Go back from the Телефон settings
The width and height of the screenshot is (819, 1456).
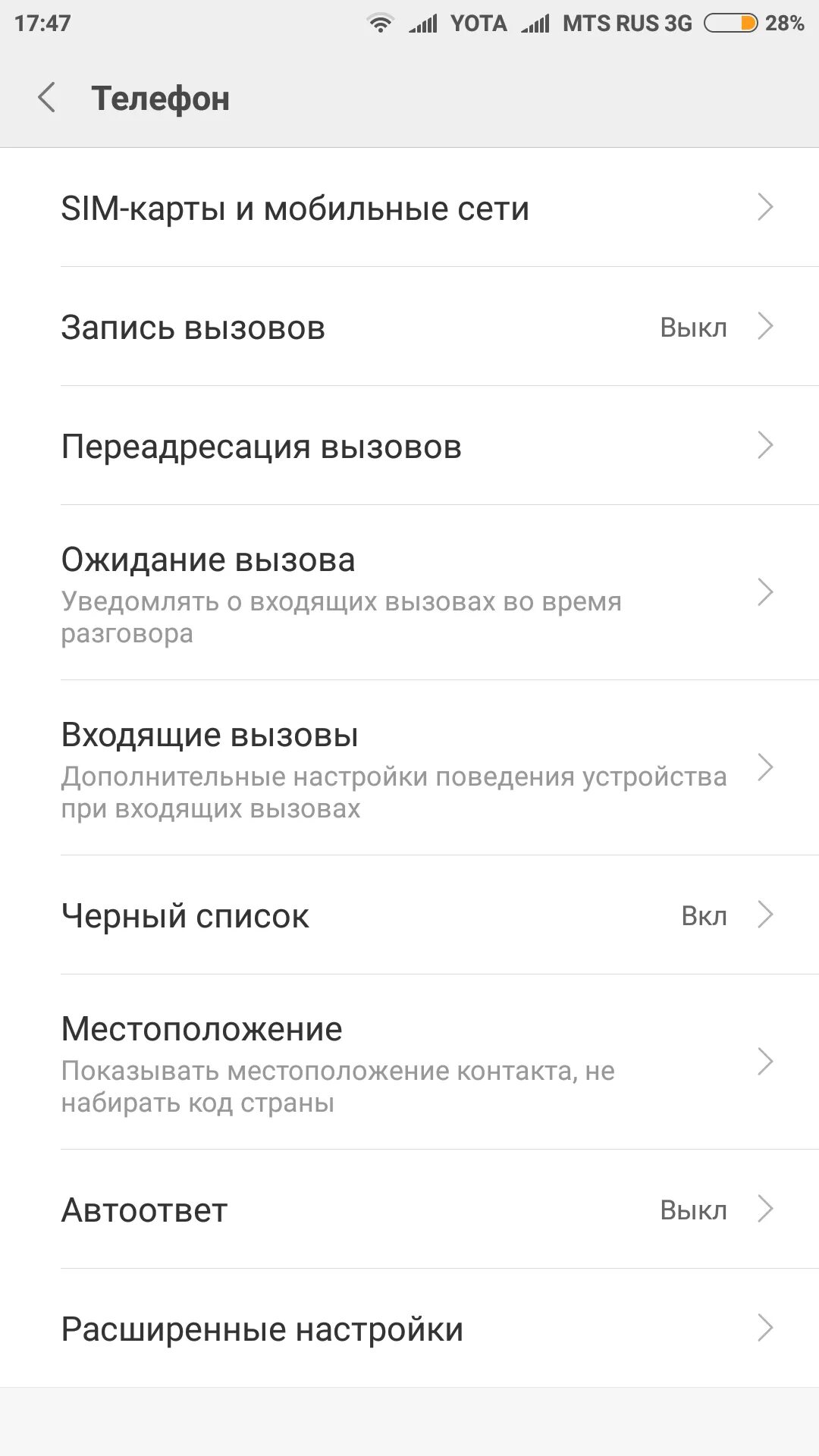coord(47,99)
